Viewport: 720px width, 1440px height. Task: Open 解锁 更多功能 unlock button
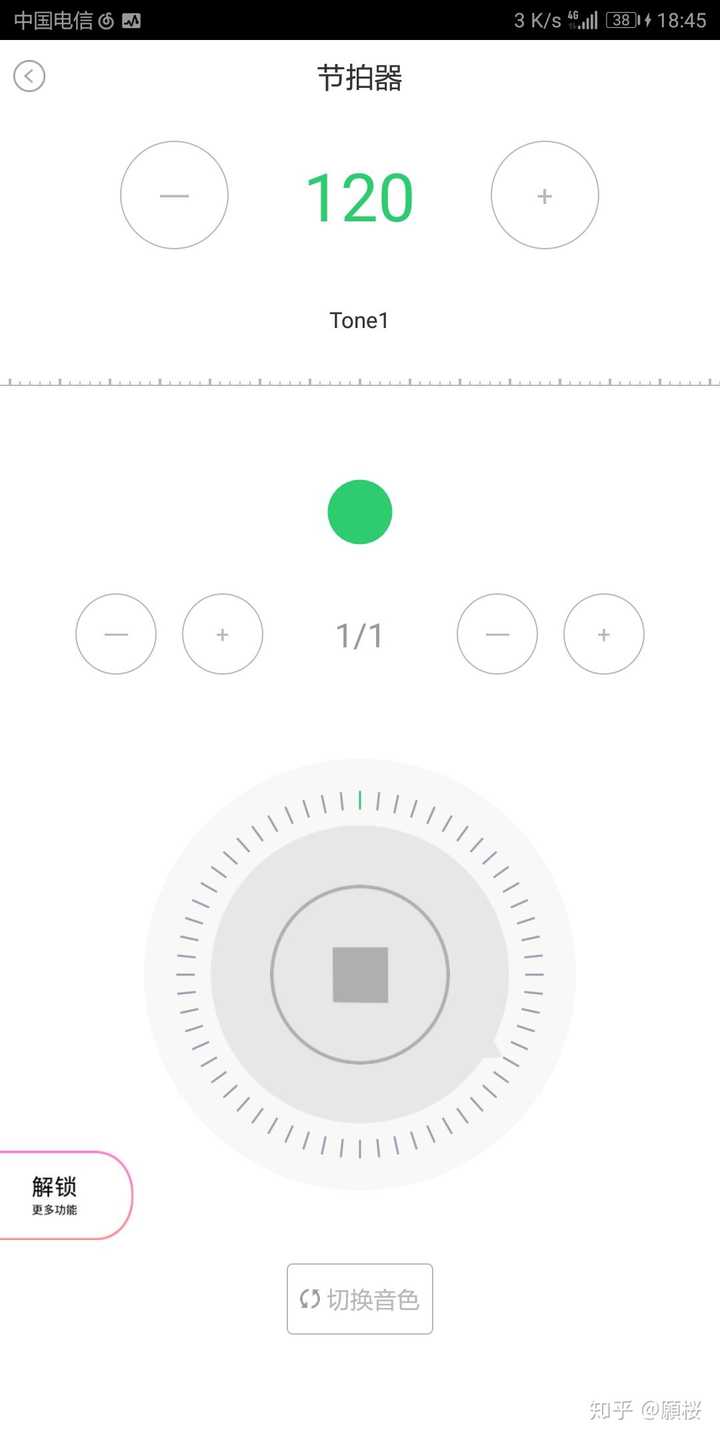64,1195
